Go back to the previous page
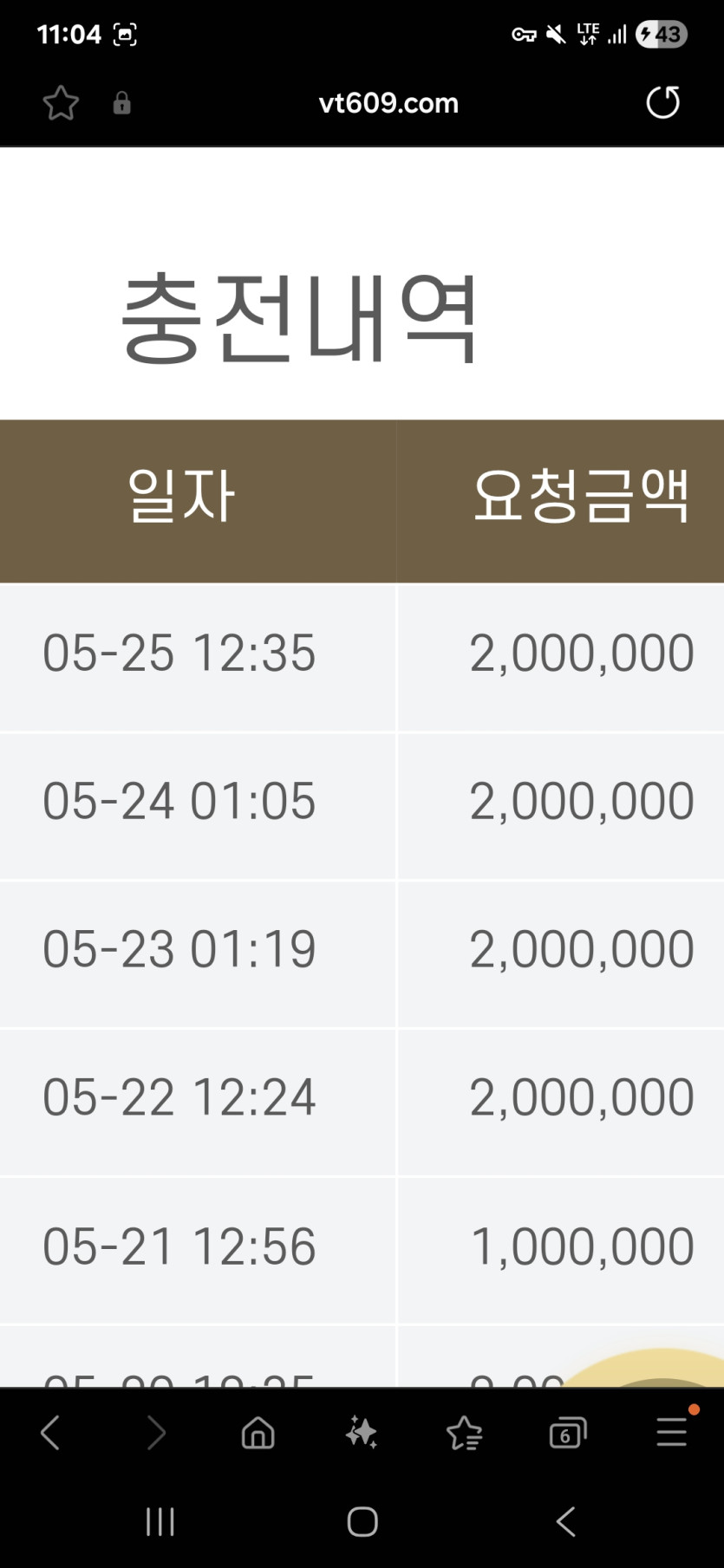The height and width of the screenshot is (1568, 724). coord(50,1433)
